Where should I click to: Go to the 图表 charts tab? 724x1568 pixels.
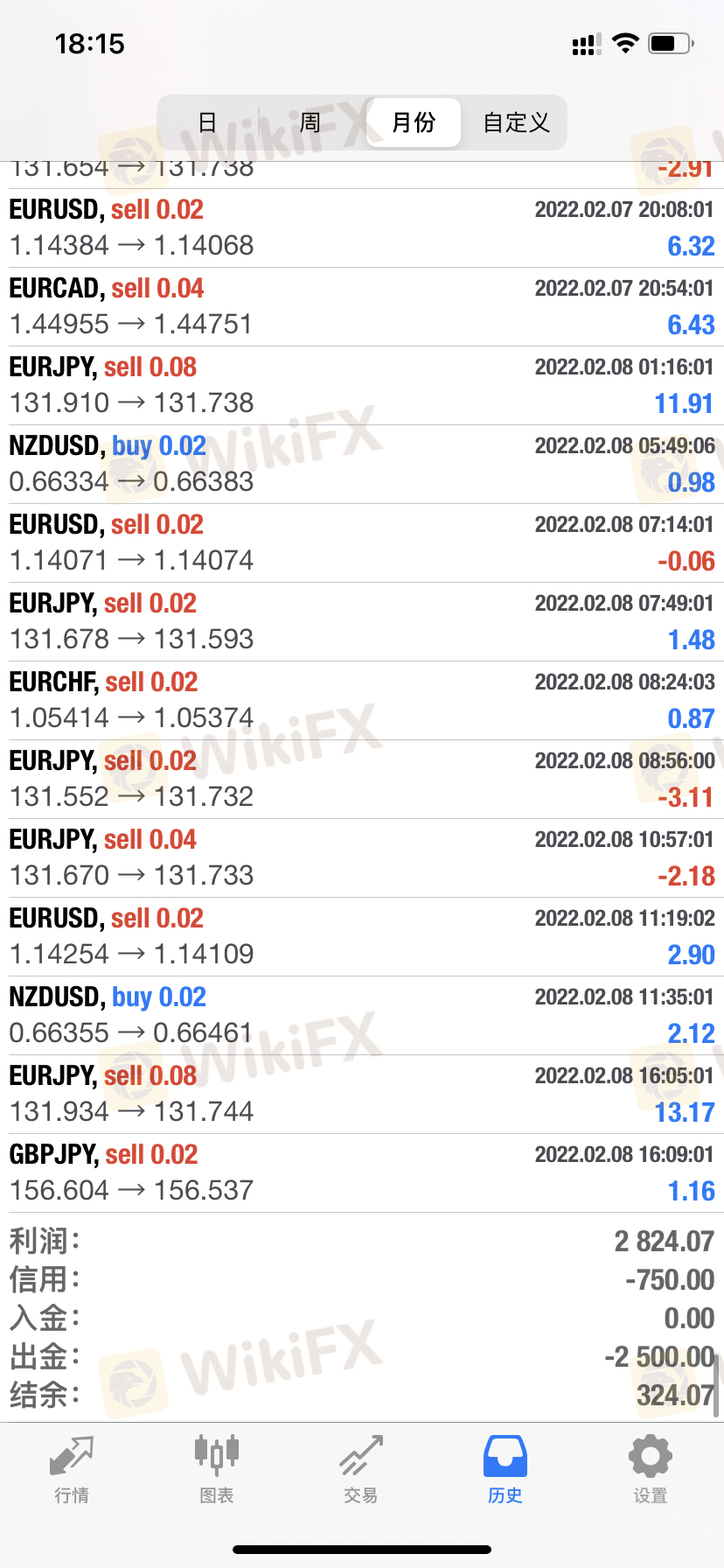pyautogui.click(x=216, y=1470)
